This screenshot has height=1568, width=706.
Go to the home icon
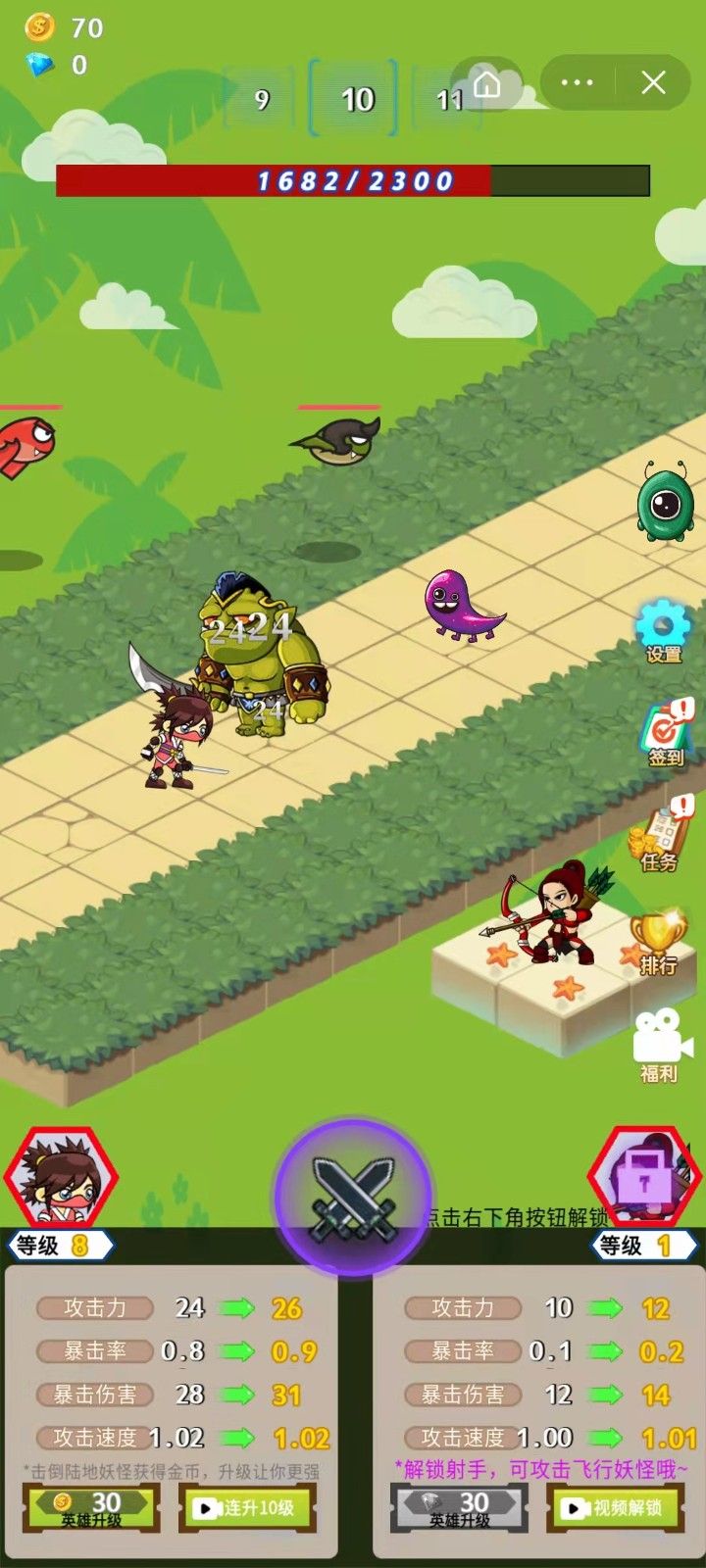click(487, 86)
